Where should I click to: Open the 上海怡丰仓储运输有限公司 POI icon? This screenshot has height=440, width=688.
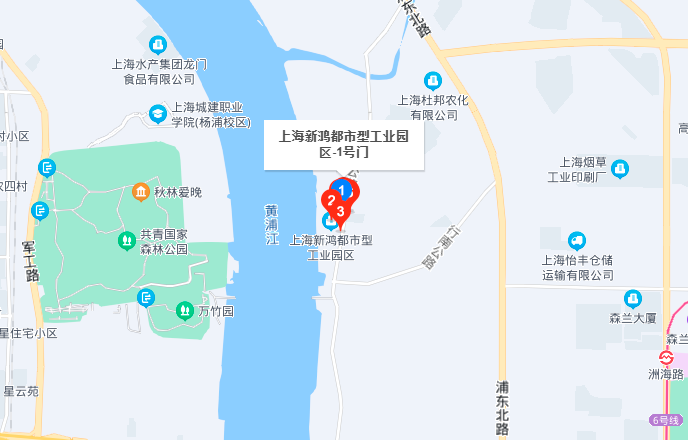tap(576, 240)
